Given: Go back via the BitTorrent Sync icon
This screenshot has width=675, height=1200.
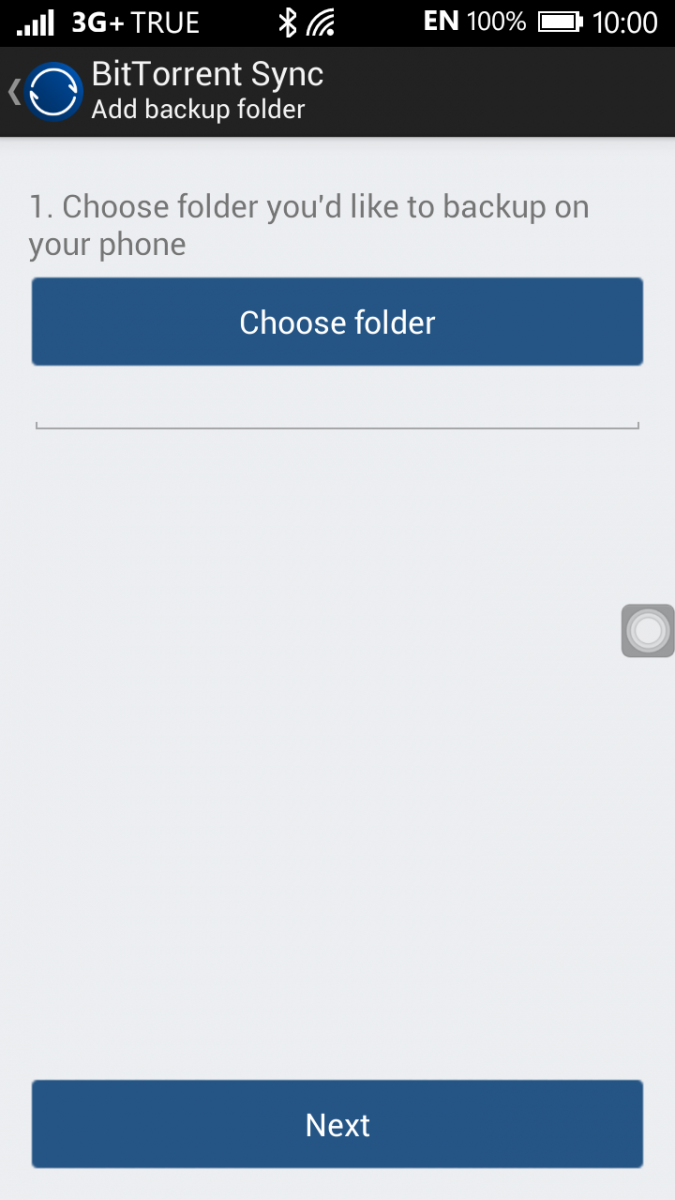Looking at the screenshot, I should 53,92.
